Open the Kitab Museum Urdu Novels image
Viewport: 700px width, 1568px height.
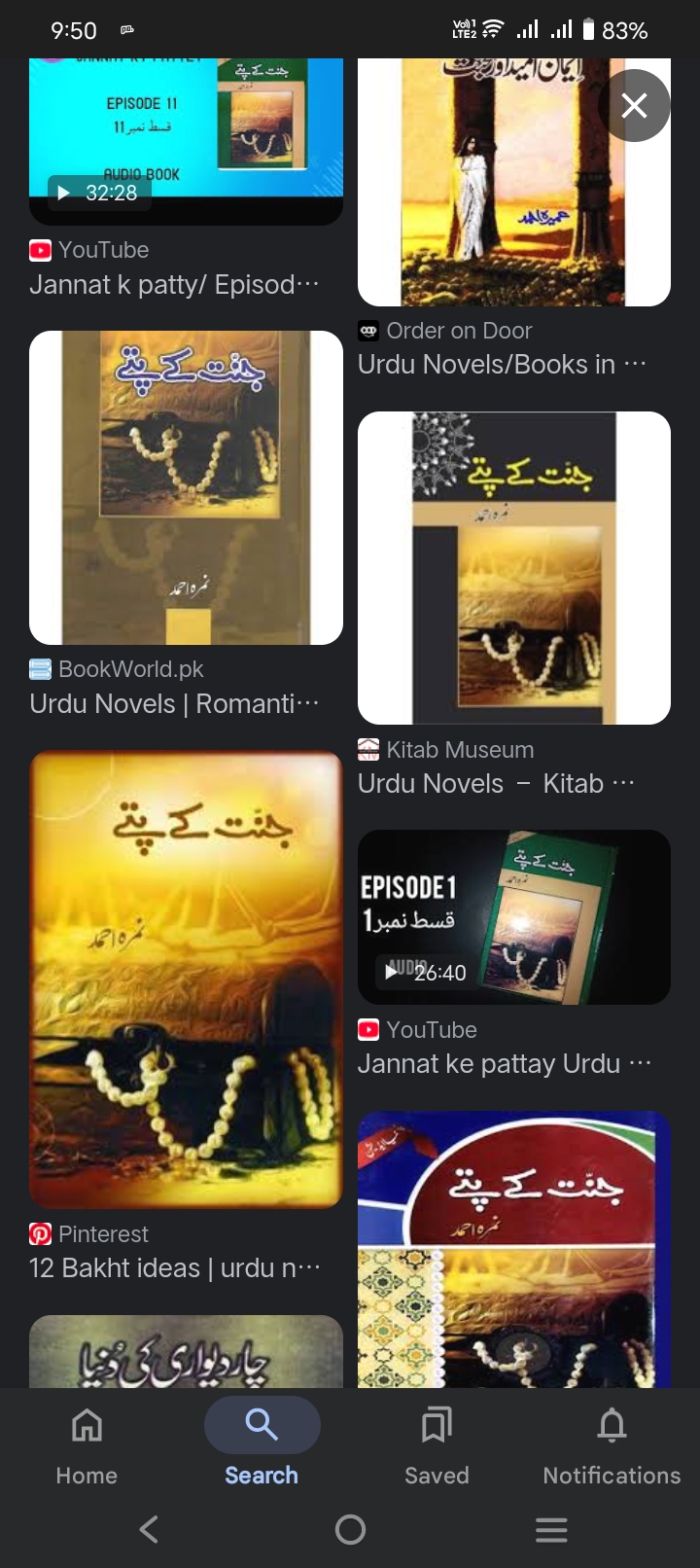[513, 568]
